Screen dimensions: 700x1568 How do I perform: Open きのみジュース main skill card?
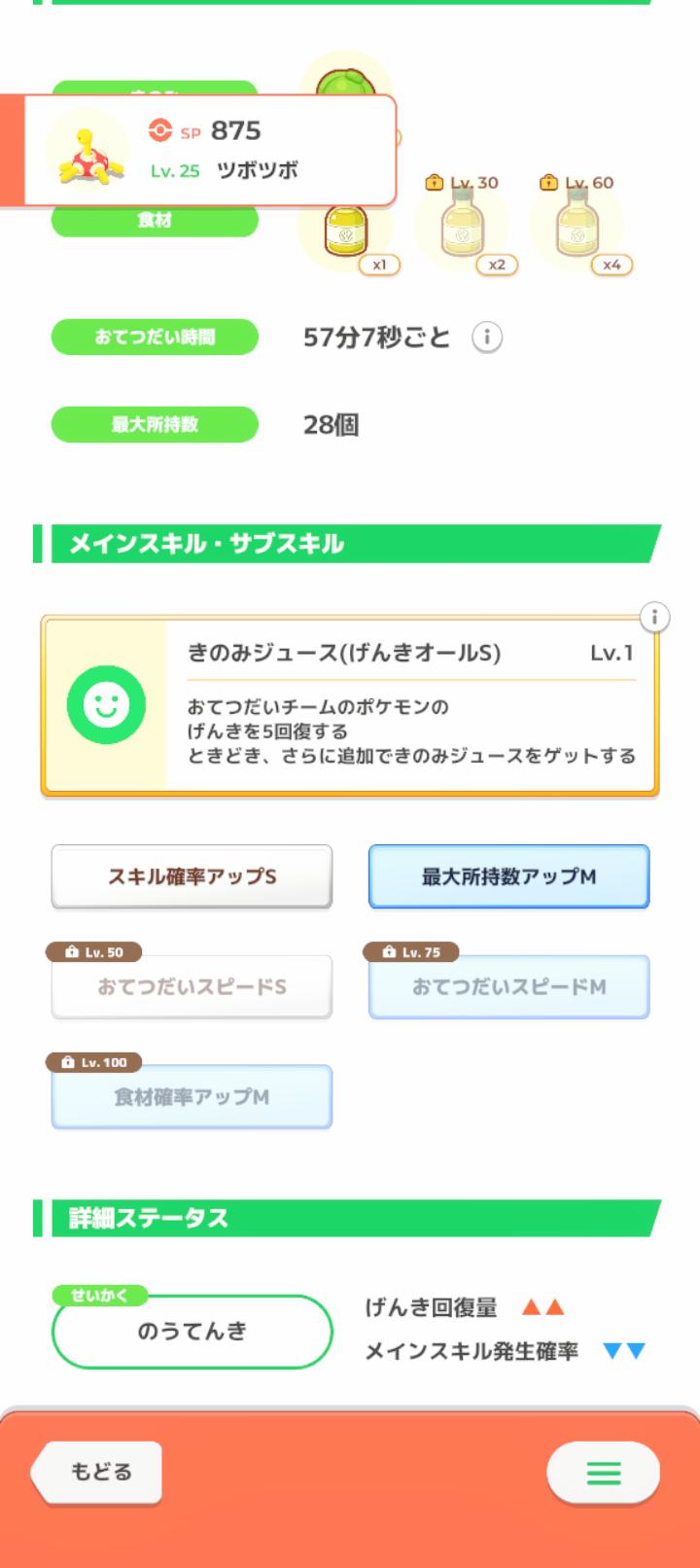(x=350, y=705)
